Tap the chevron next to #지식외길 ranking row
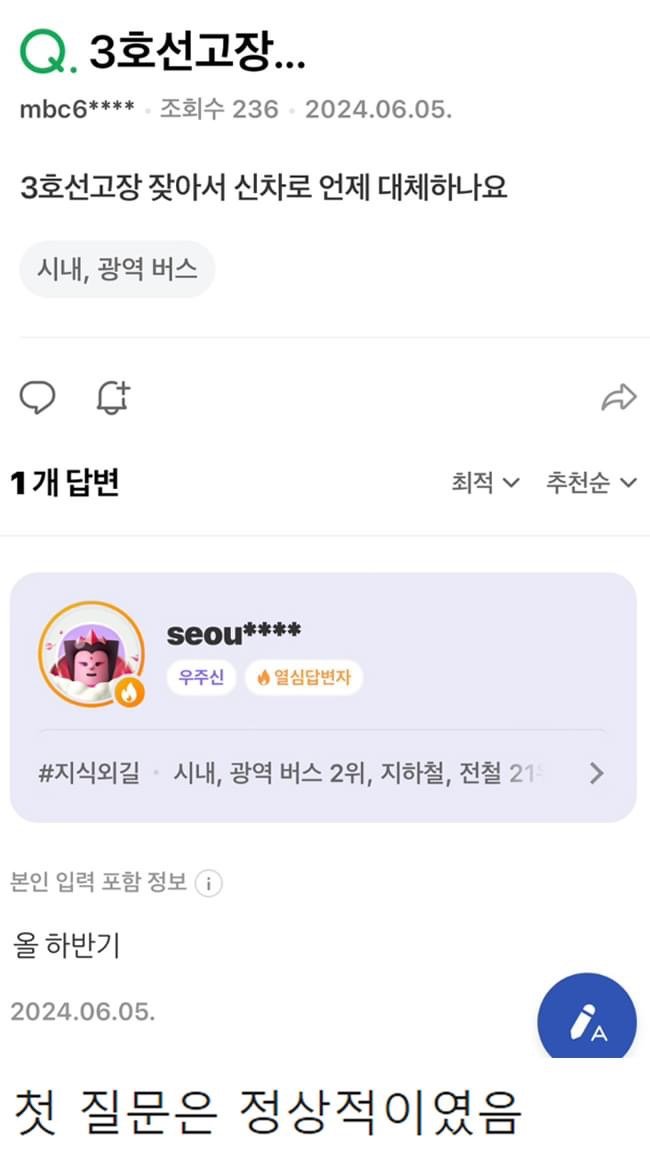Screen dimensions: 650x1150 [597, 773]
